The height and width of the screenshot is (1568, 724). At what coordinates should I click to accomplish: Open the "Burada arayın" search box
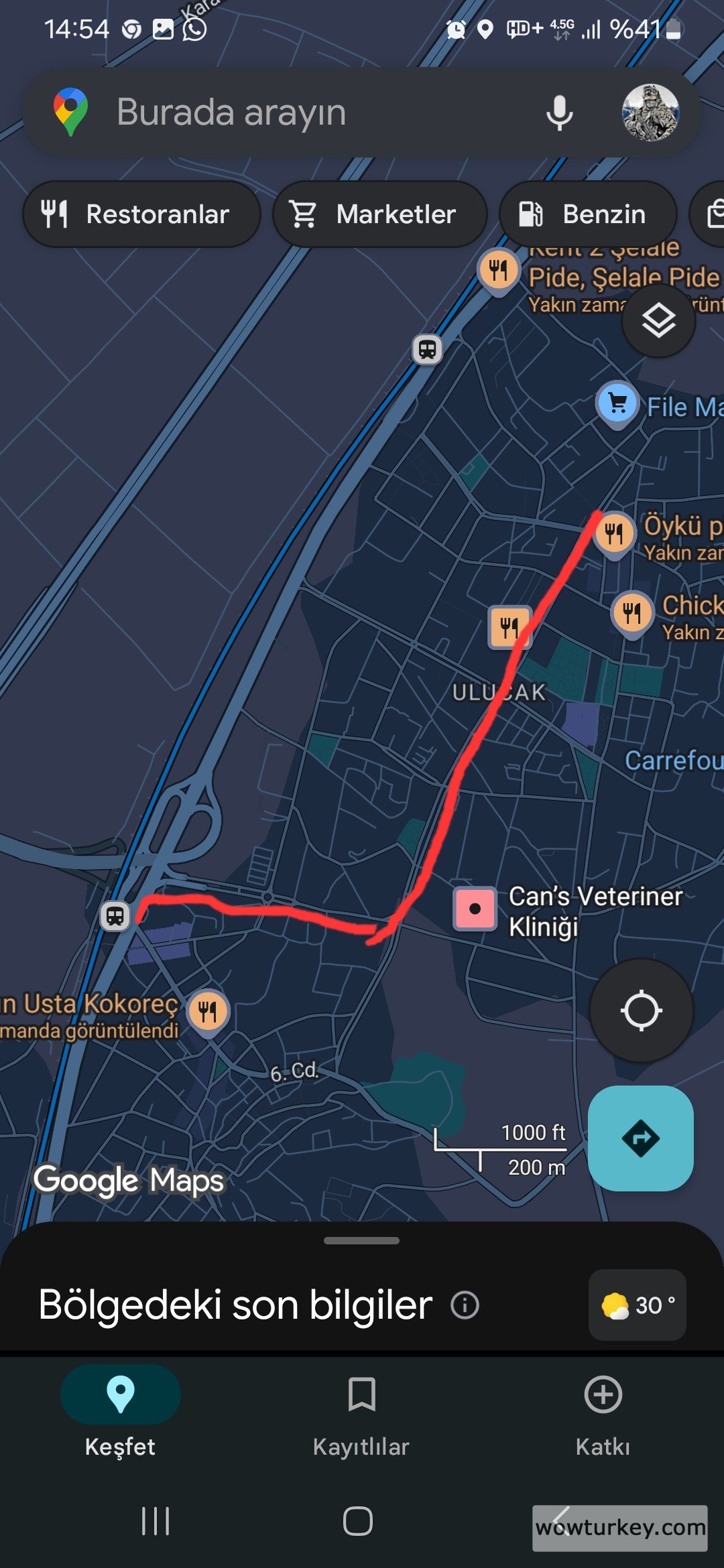pyautogui.click(x=302, y=112)
